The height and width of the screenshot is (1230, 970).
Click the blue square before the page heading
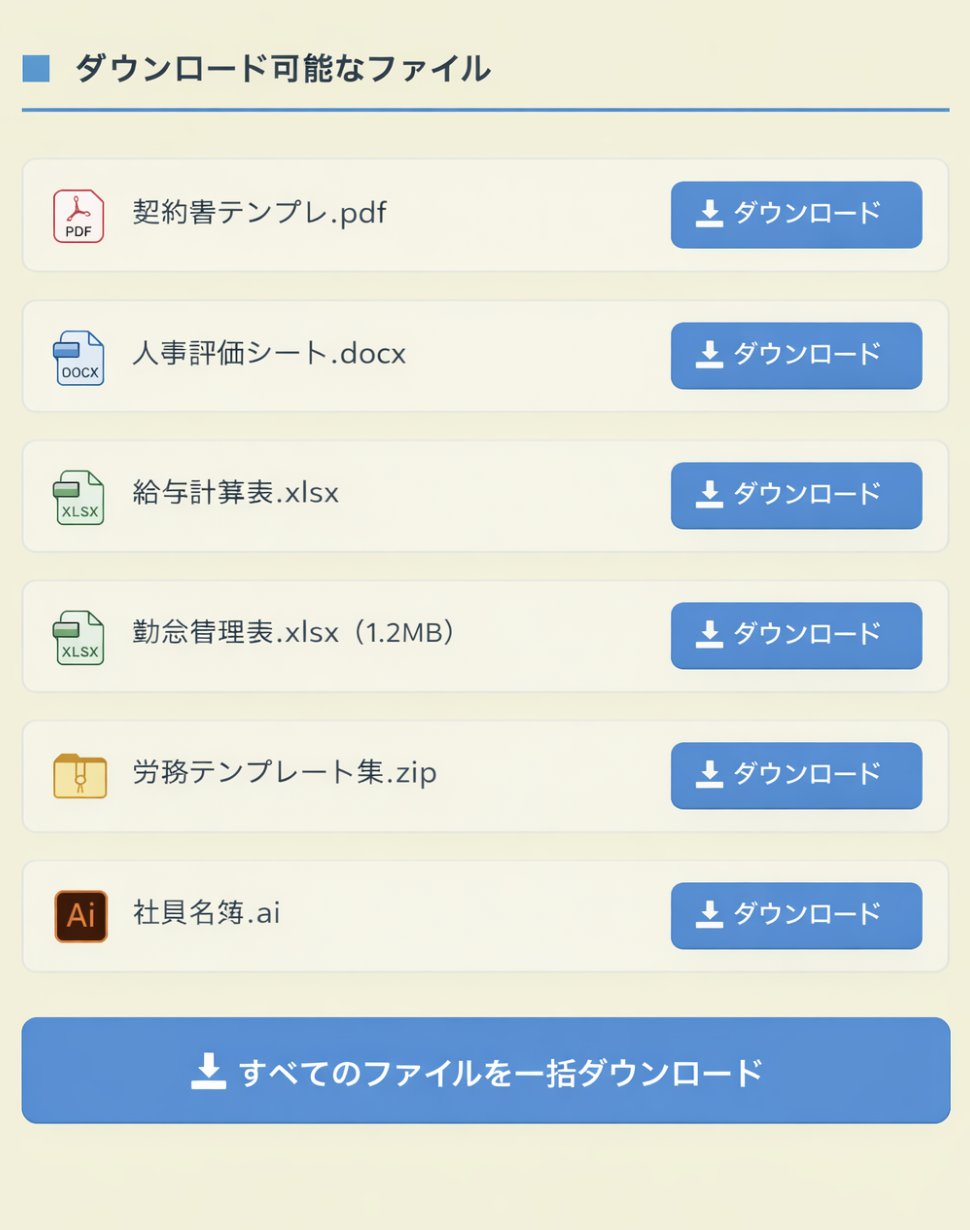pos(36,68)
